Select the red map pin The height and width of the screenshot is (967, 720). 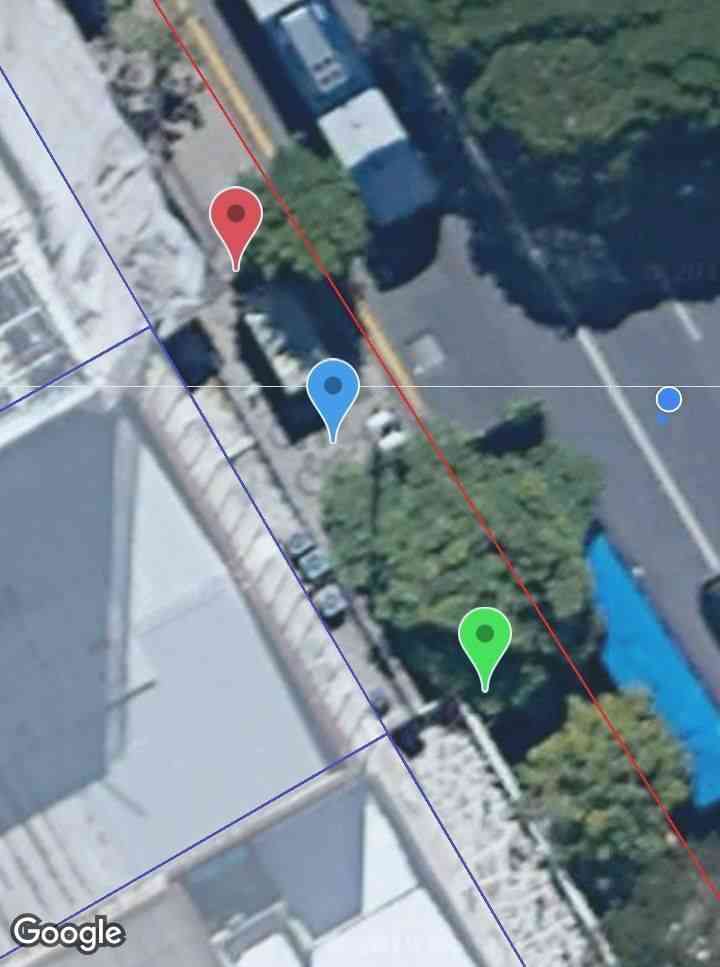[236, 217]
